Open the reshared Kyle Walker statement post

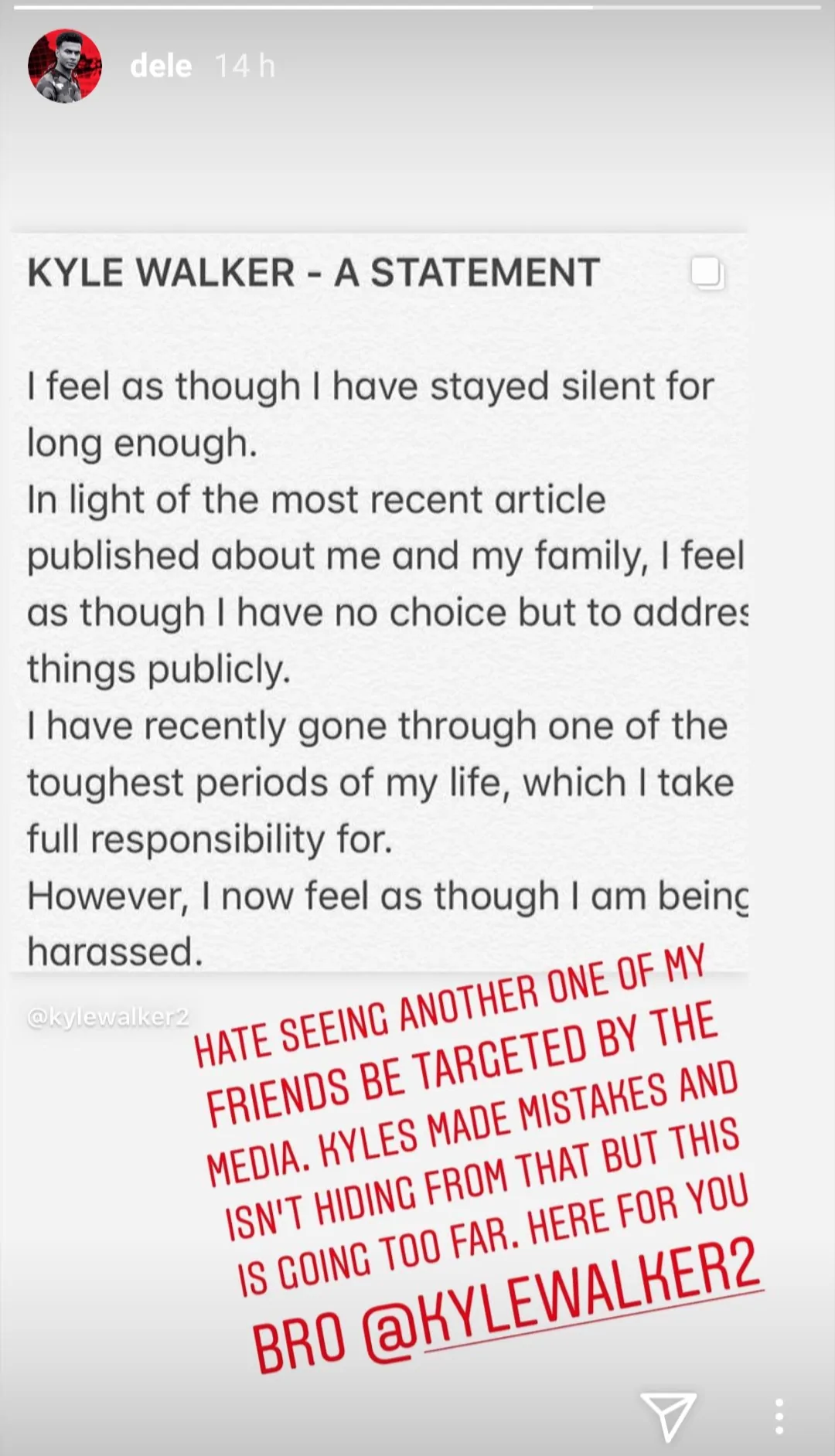[x=379, y=603]
